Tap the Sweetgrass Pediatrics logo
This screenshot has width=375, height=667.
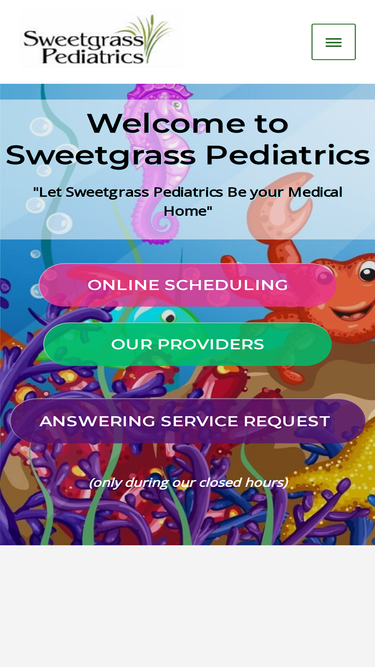[98, 40]
